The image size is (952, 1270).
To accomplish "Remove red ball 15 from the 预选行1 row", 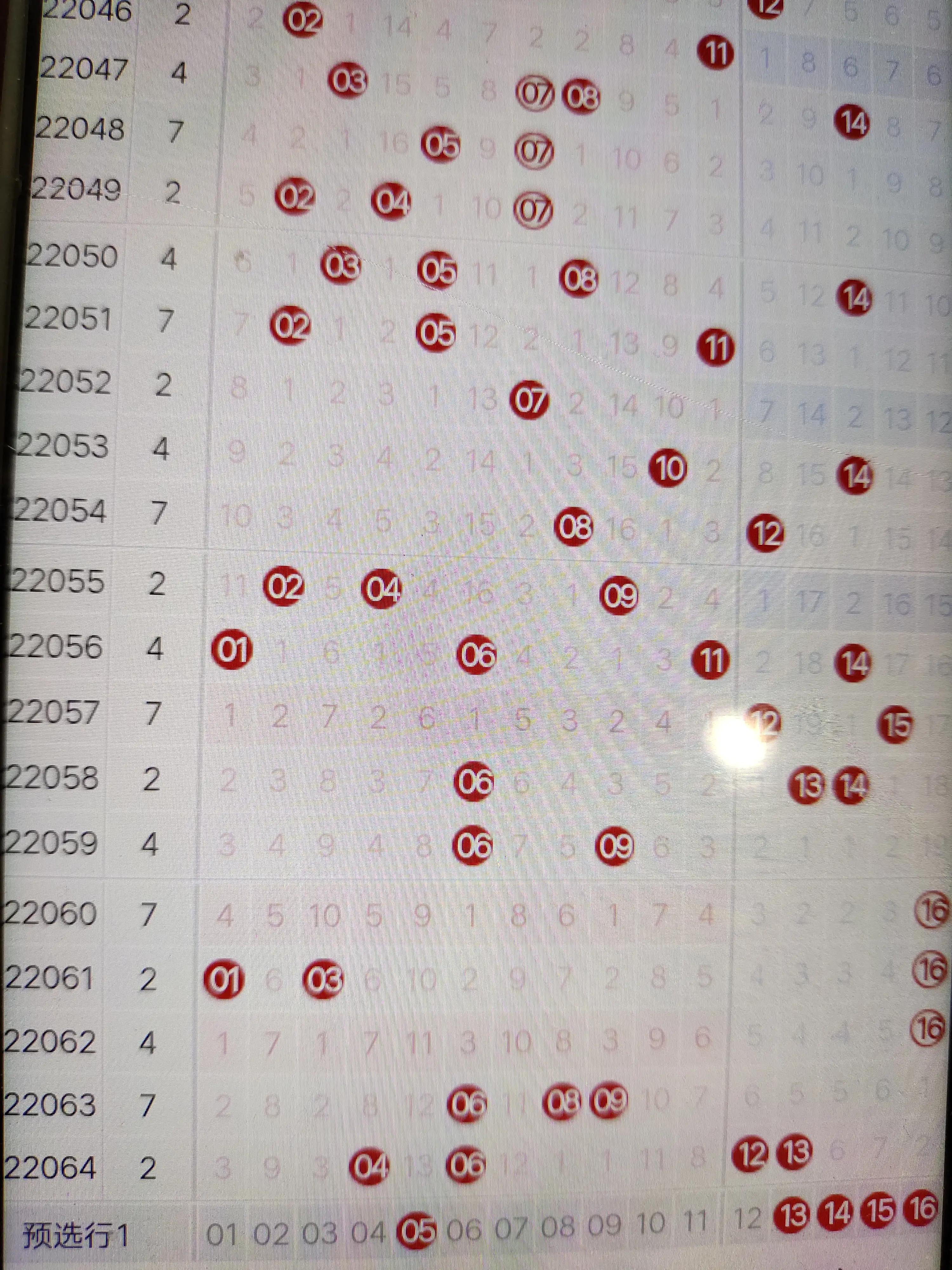I will [x=880, y=1211].
